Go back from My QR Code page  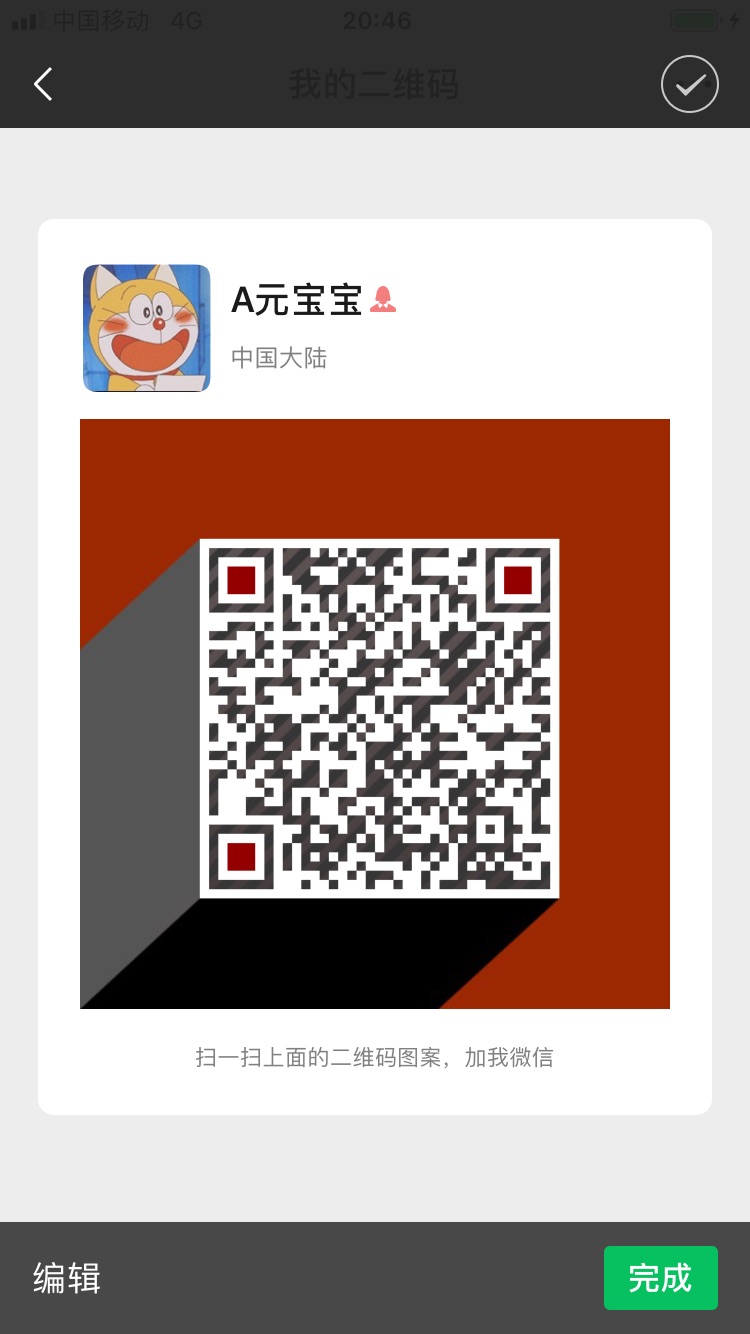click(43, 84)
